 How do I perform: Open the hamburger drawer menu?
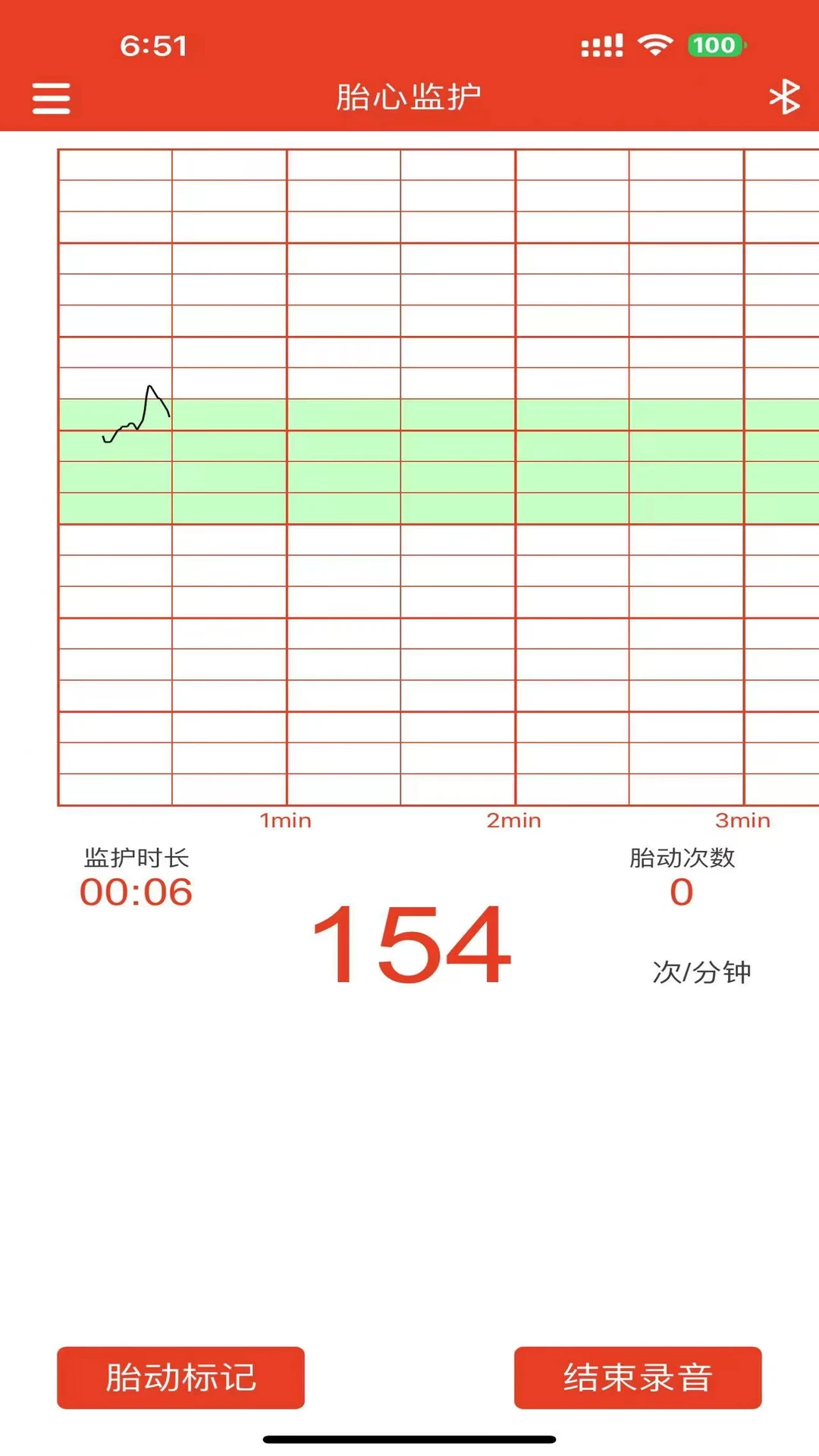click(x=51, y=99)
